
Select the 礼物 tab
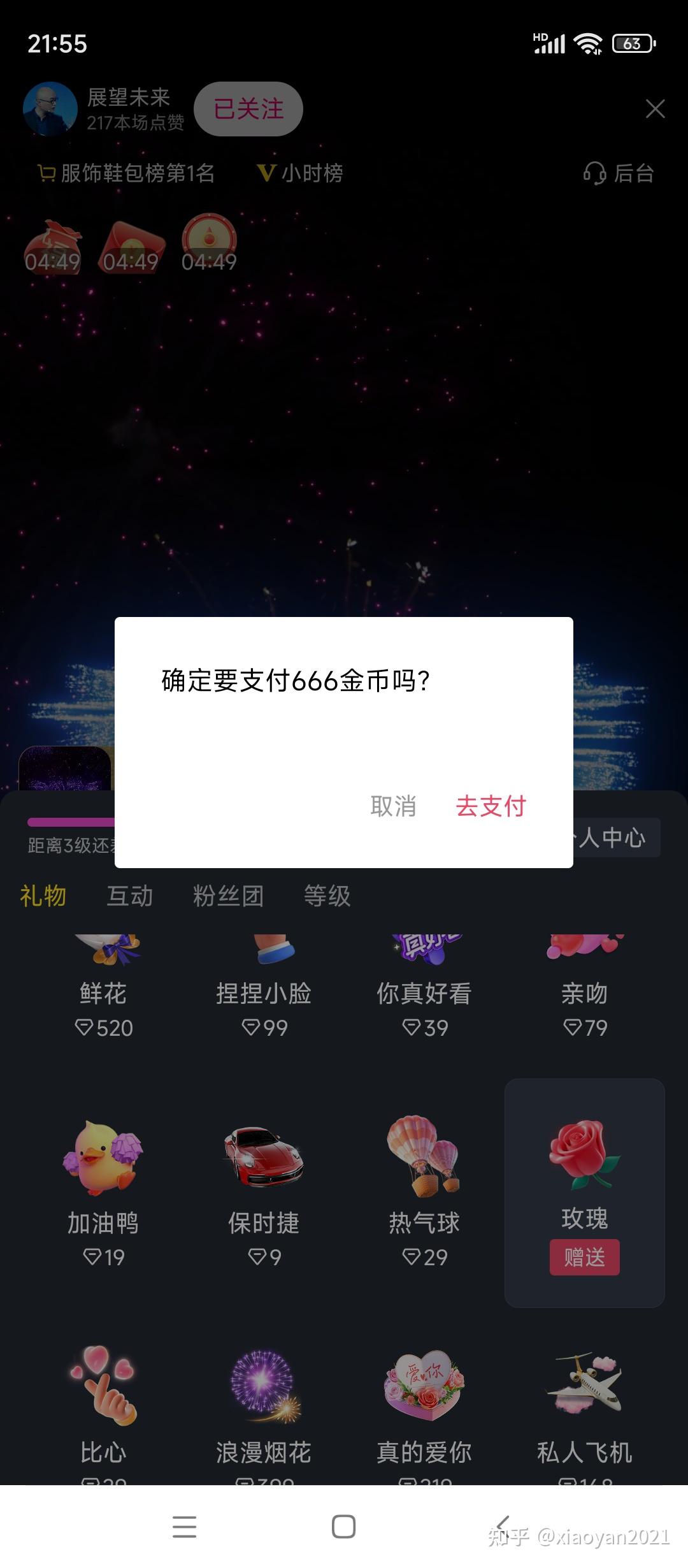coord(43,896)
